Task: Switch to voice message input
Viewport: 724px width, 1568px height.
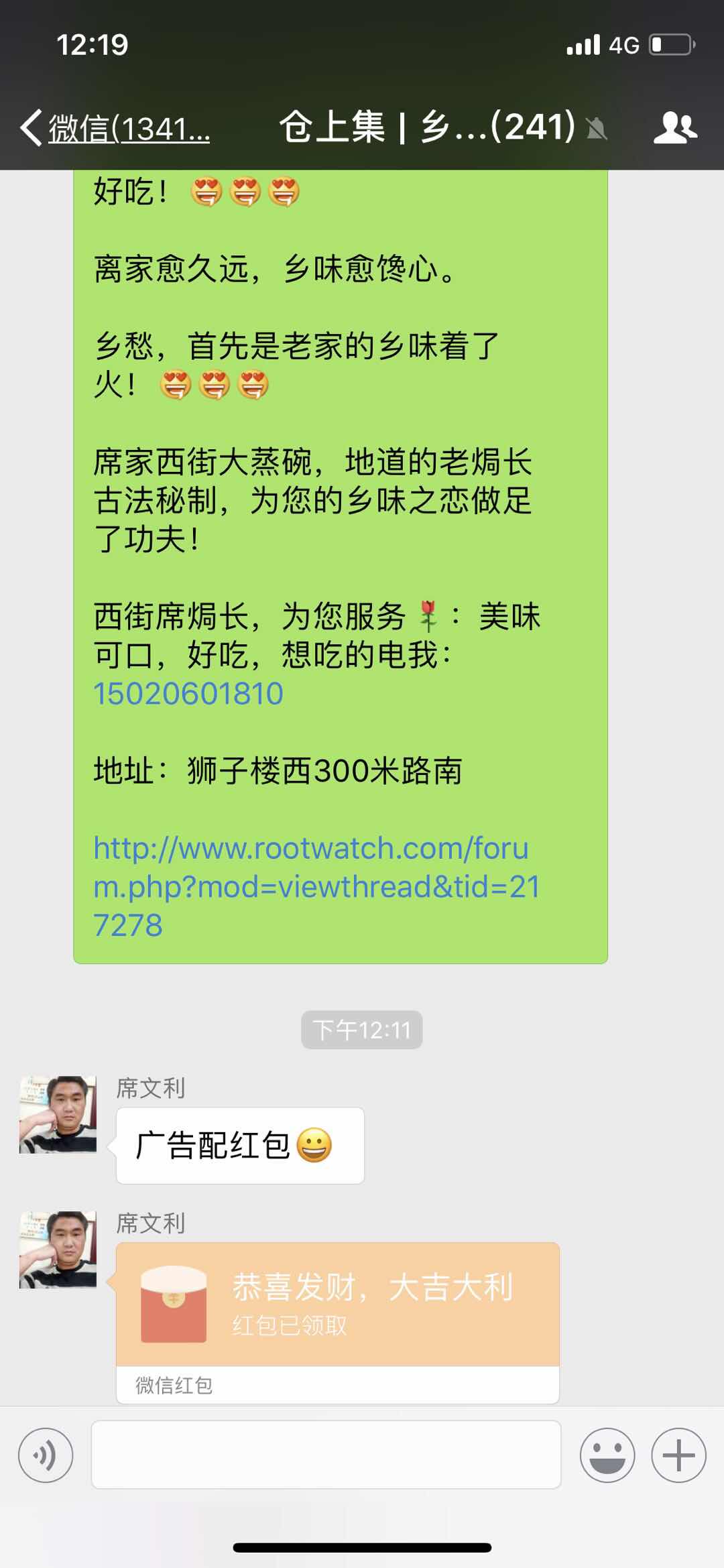Action: pyautogui.click(x=46, y=1455)
